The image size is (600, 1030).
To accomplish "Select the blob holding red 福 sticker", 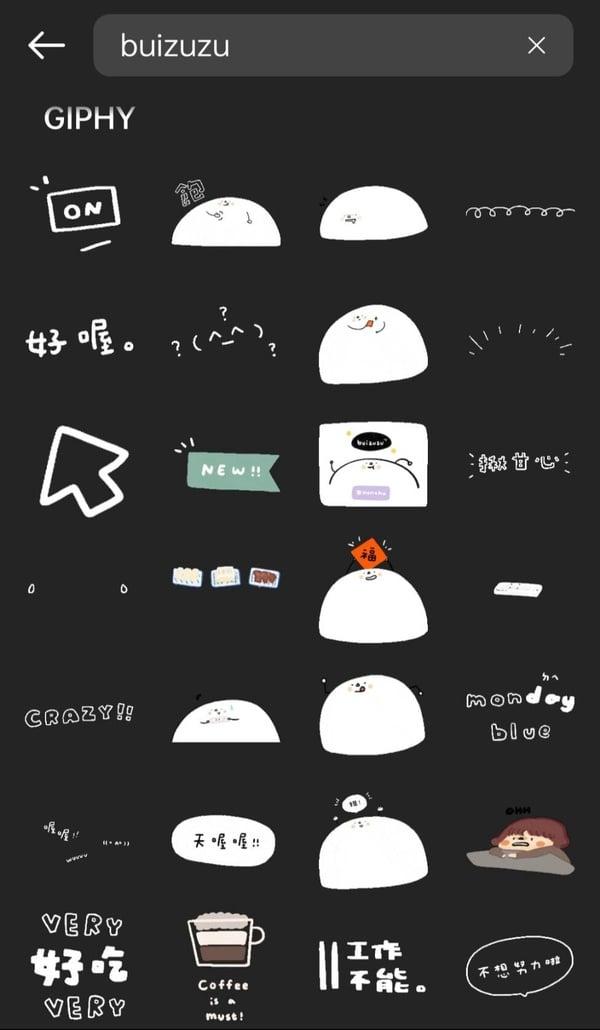I will 373,589.
